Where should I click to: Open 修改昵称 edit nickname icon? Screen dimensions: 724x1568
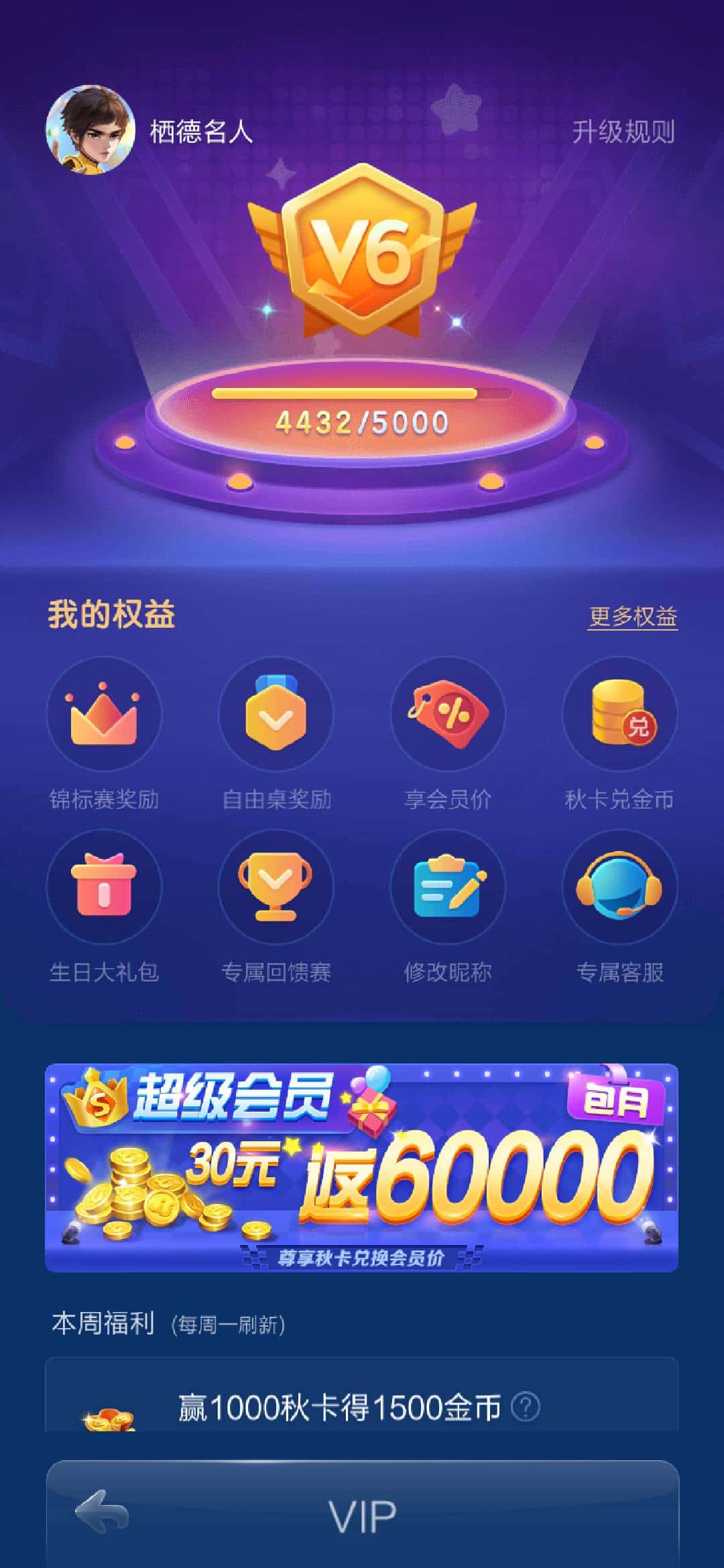point(446,888)
